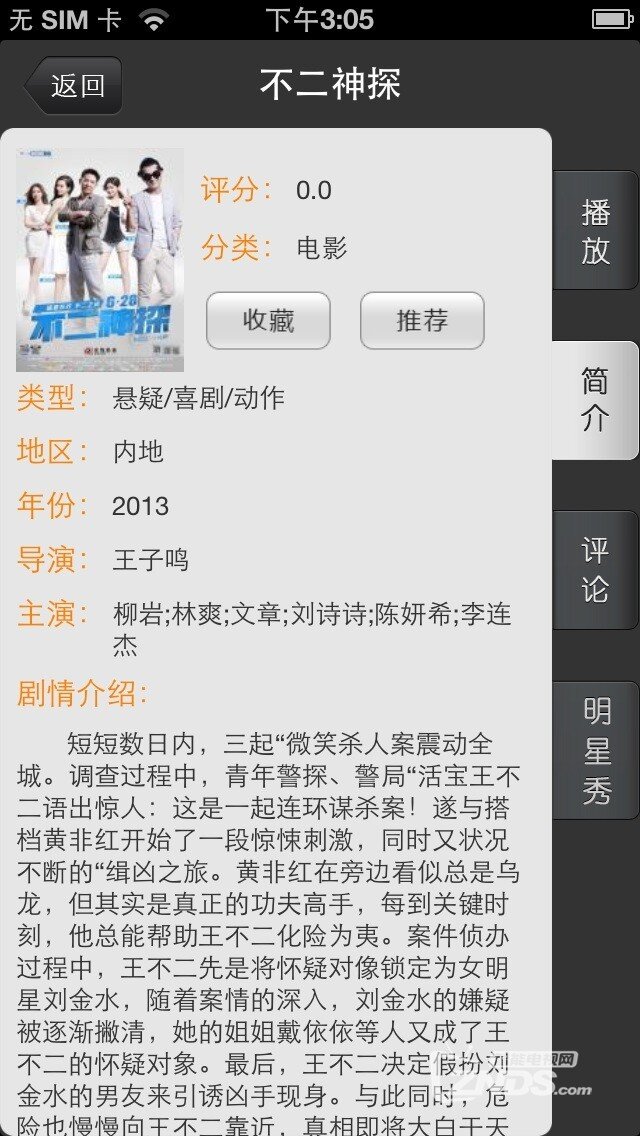The image size is (640, 1136).
Task: Recommend this movie with 推荐
Action: coord(422,321)
